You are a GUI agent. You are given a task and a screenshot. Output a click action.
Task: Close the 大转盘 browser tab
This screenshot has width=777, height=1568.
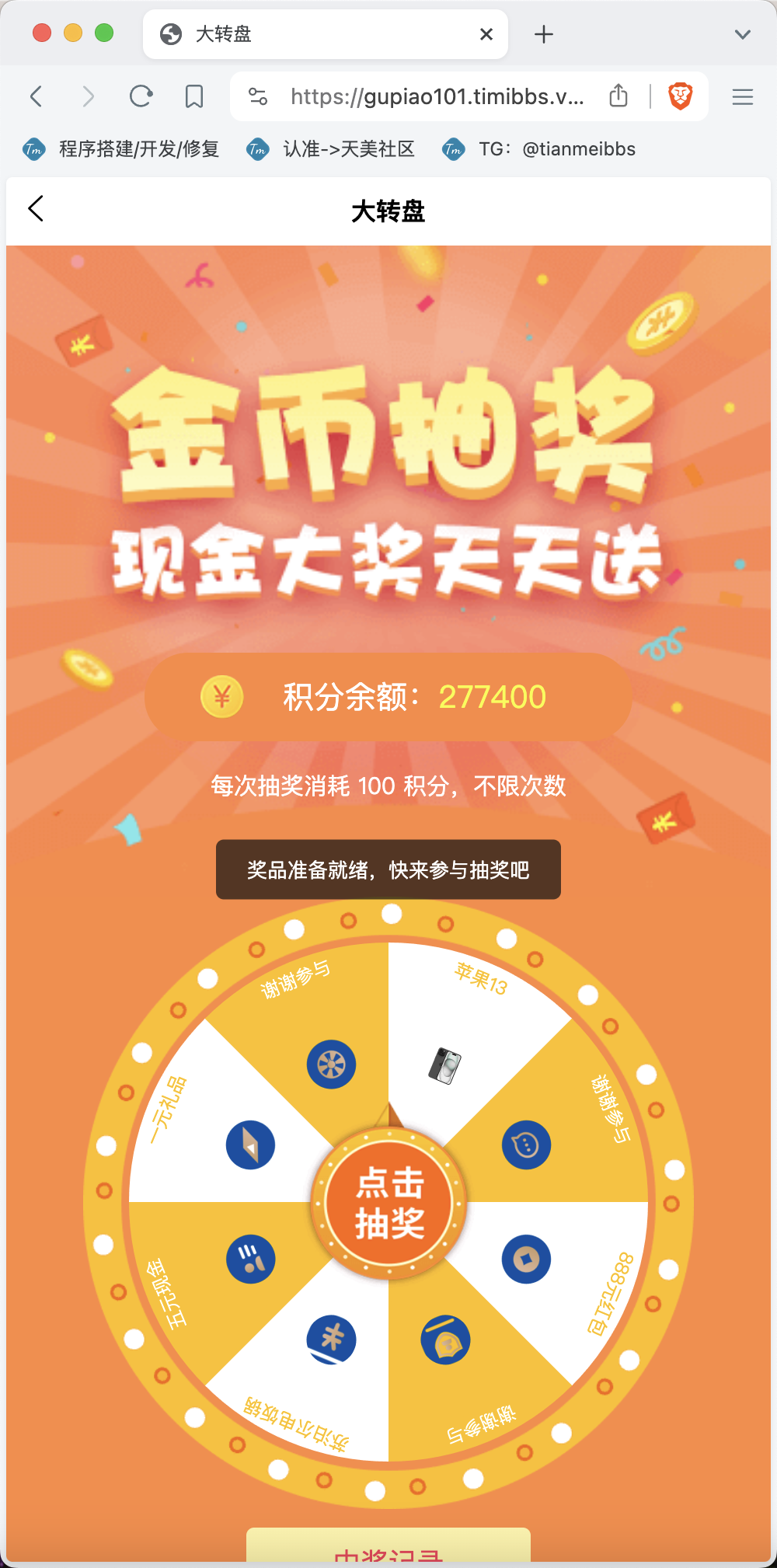pyautogui.click(x=486, y=34)
